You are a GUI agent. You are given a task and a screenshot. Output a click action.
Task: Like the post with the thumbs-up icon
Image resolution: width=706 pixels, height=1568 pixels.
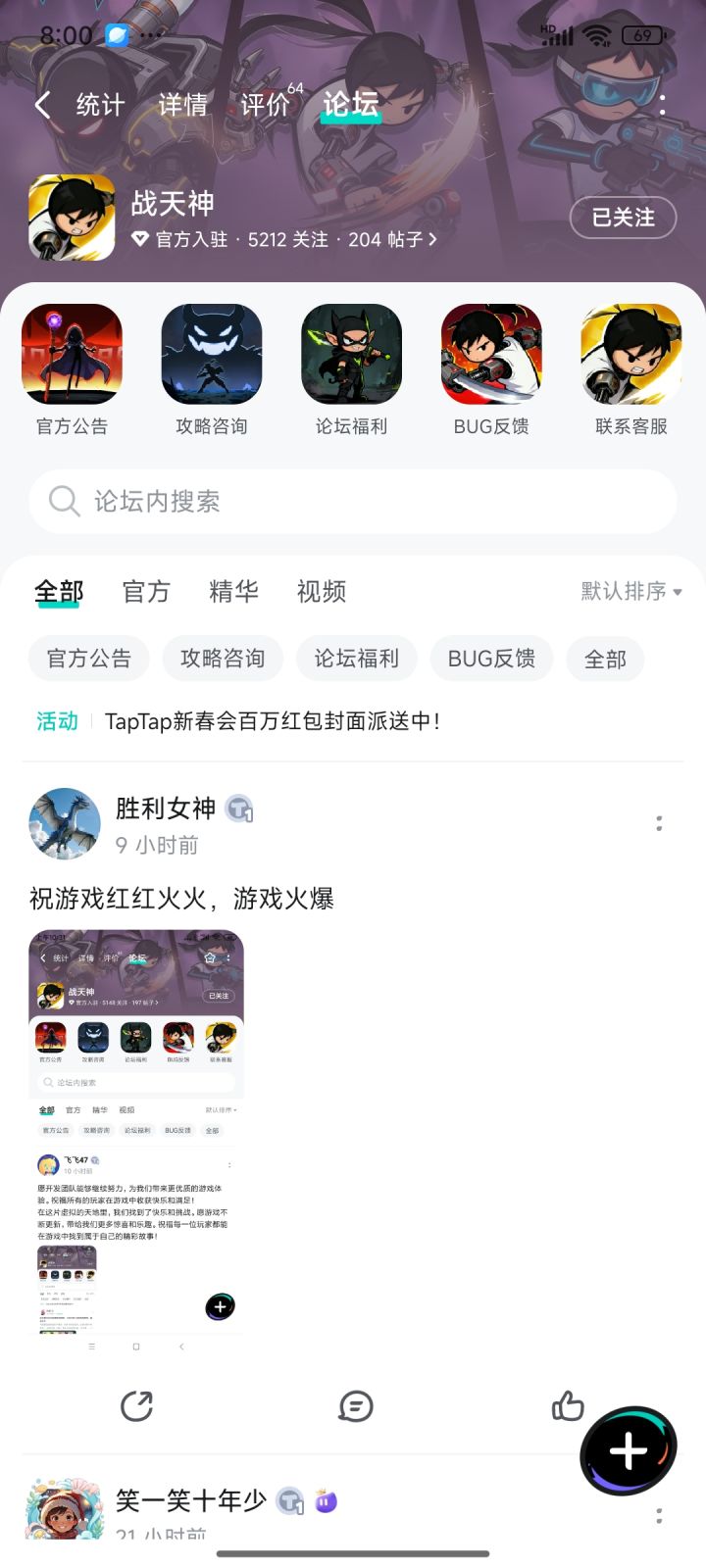(569, 1405)
